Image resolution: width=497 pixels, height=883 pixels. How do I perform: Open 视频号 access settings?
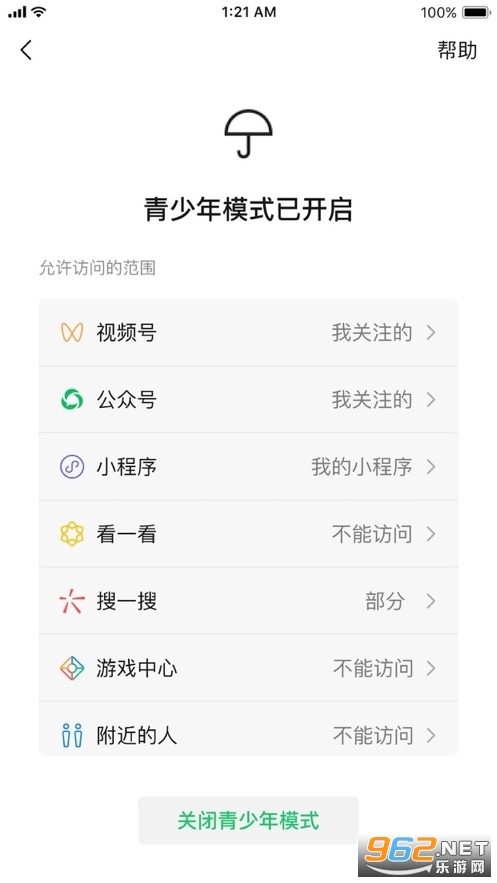click(x=248, y=332)
